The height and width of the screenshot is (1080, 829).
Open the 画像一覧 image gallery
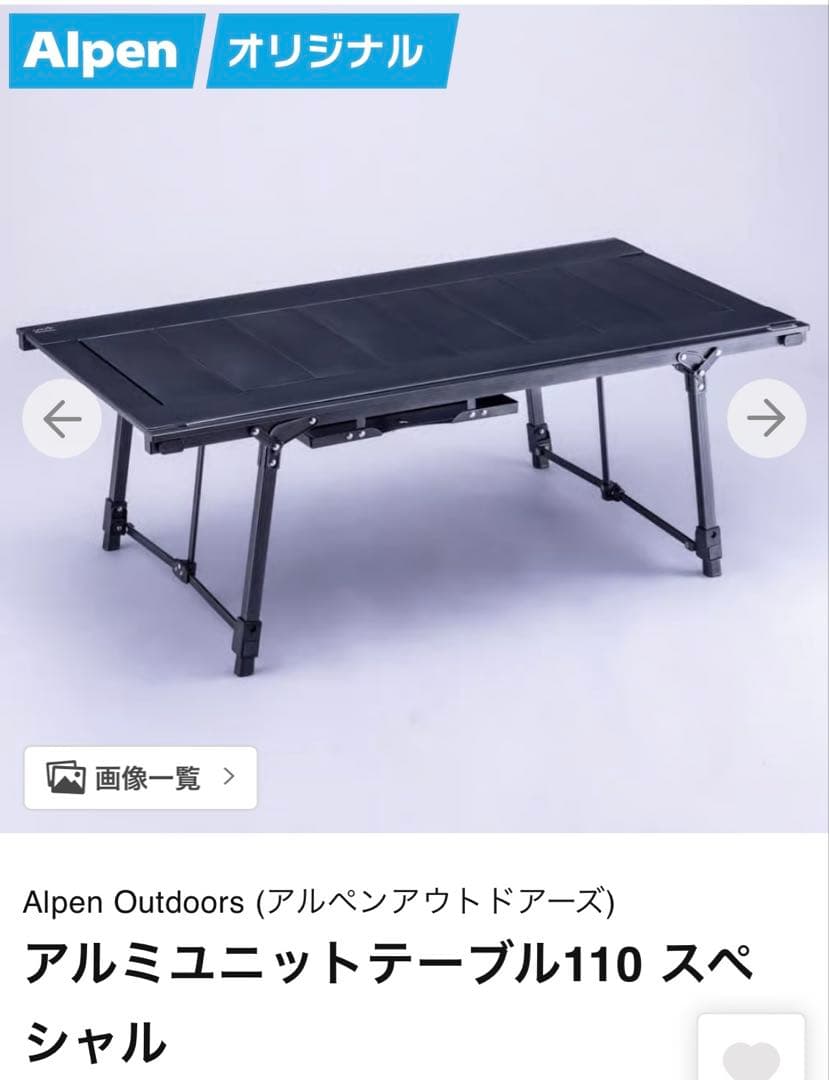[141, 777]
